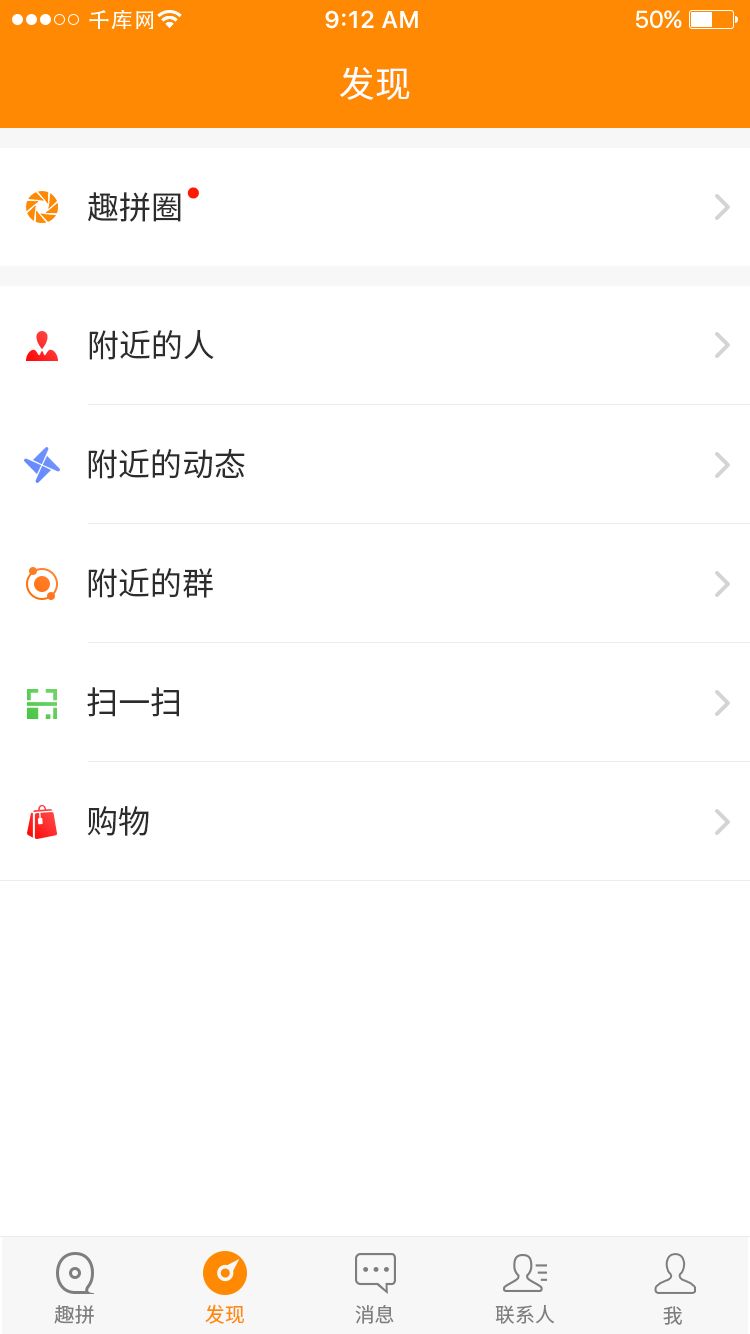Select the 发现 tab
750x1334 pixels.
tap(225, 1288)
